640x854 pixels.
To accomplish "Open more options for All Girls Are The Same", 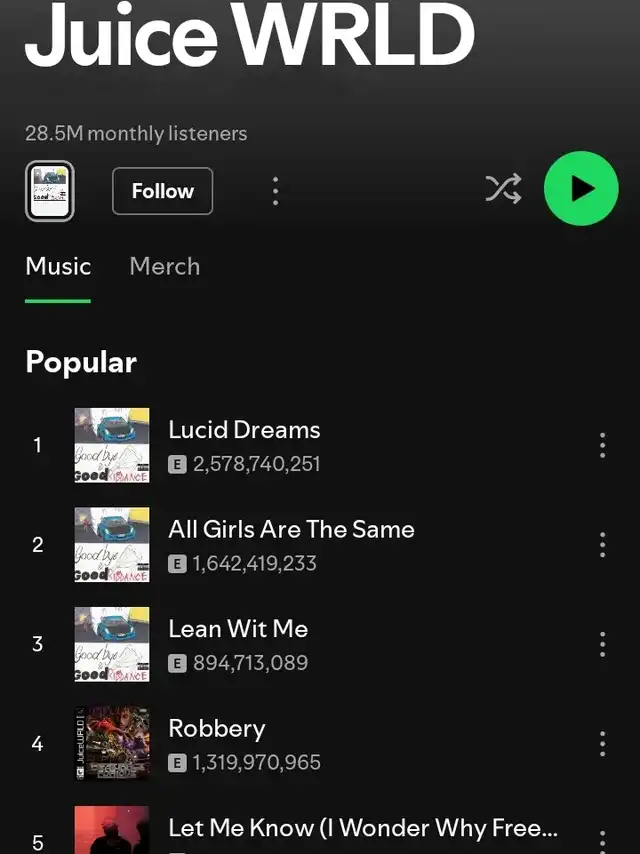I will [602, 545].
